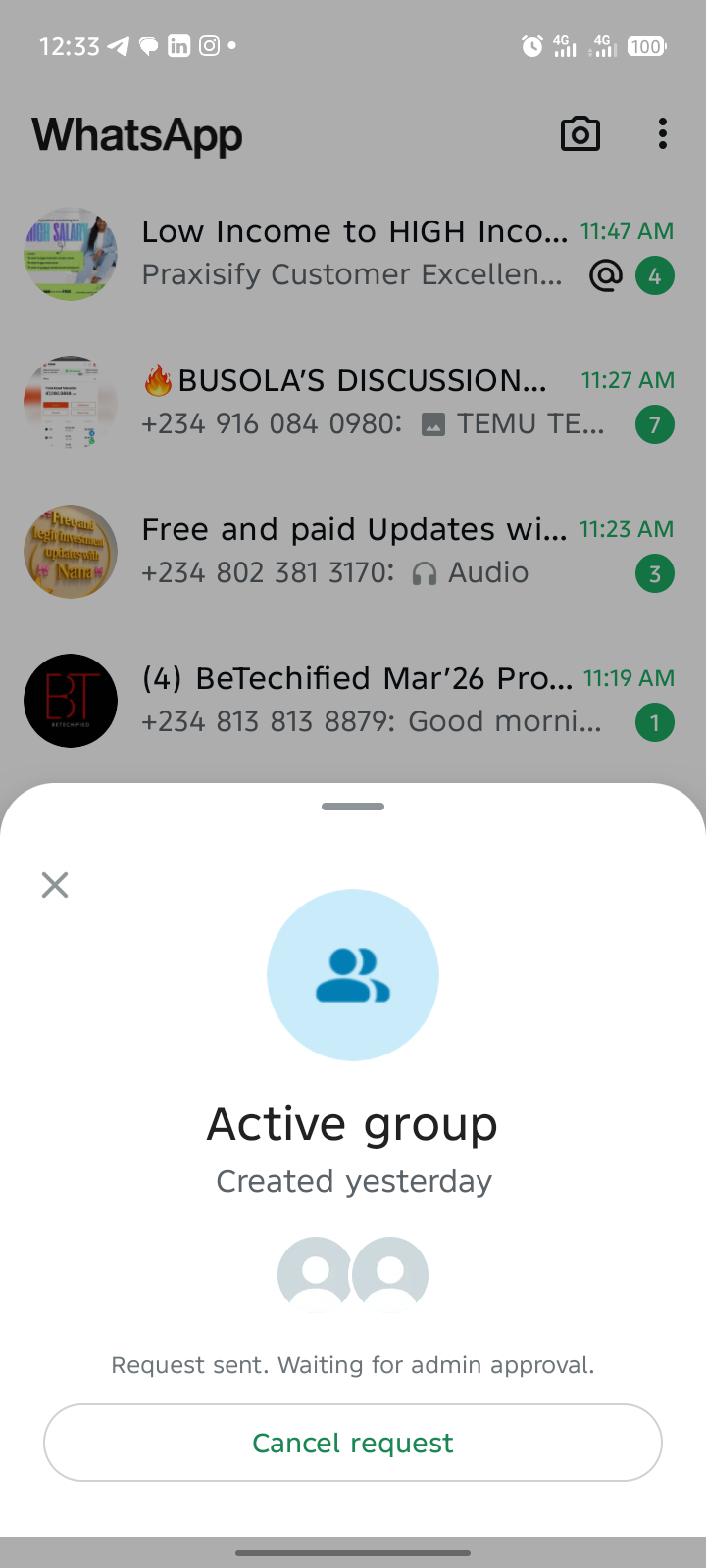Close the Active group sheet
The image size is (706, 1568).
tap(55, 885)
